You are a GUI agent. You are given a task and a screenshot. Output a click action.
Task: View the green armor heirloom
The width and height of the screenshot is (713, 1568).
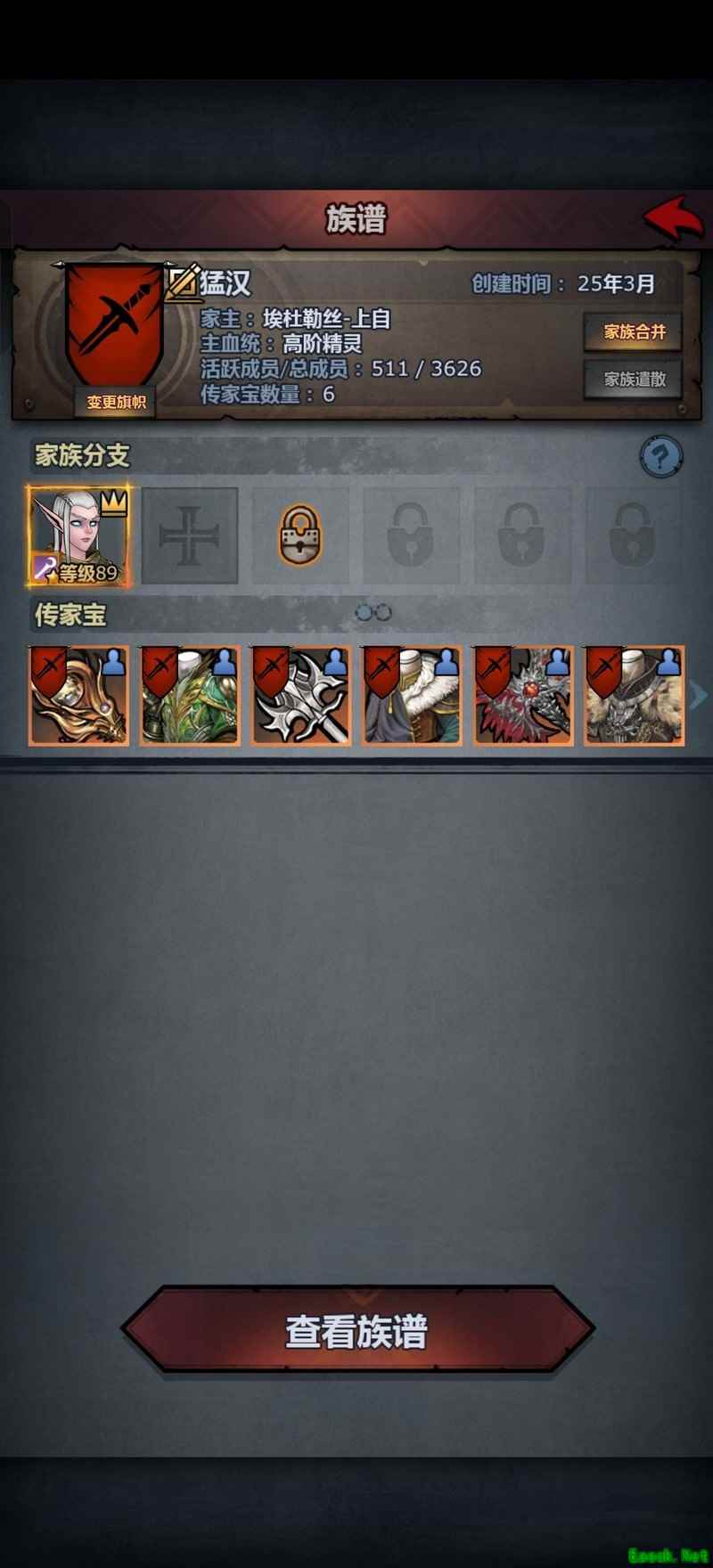tap(190, 696)
